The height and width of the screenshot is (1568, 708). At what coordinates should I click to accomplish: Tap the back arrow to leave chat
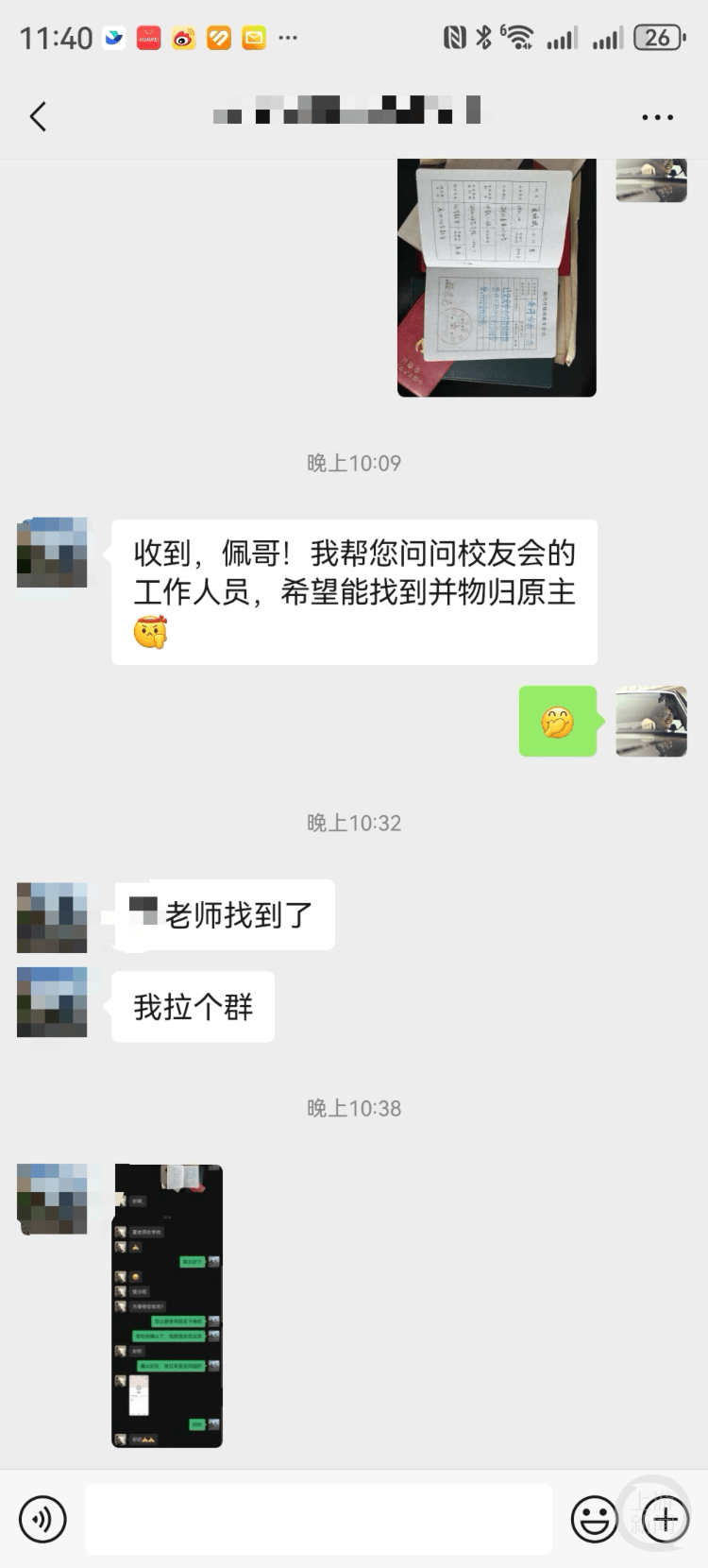point(37,115)
